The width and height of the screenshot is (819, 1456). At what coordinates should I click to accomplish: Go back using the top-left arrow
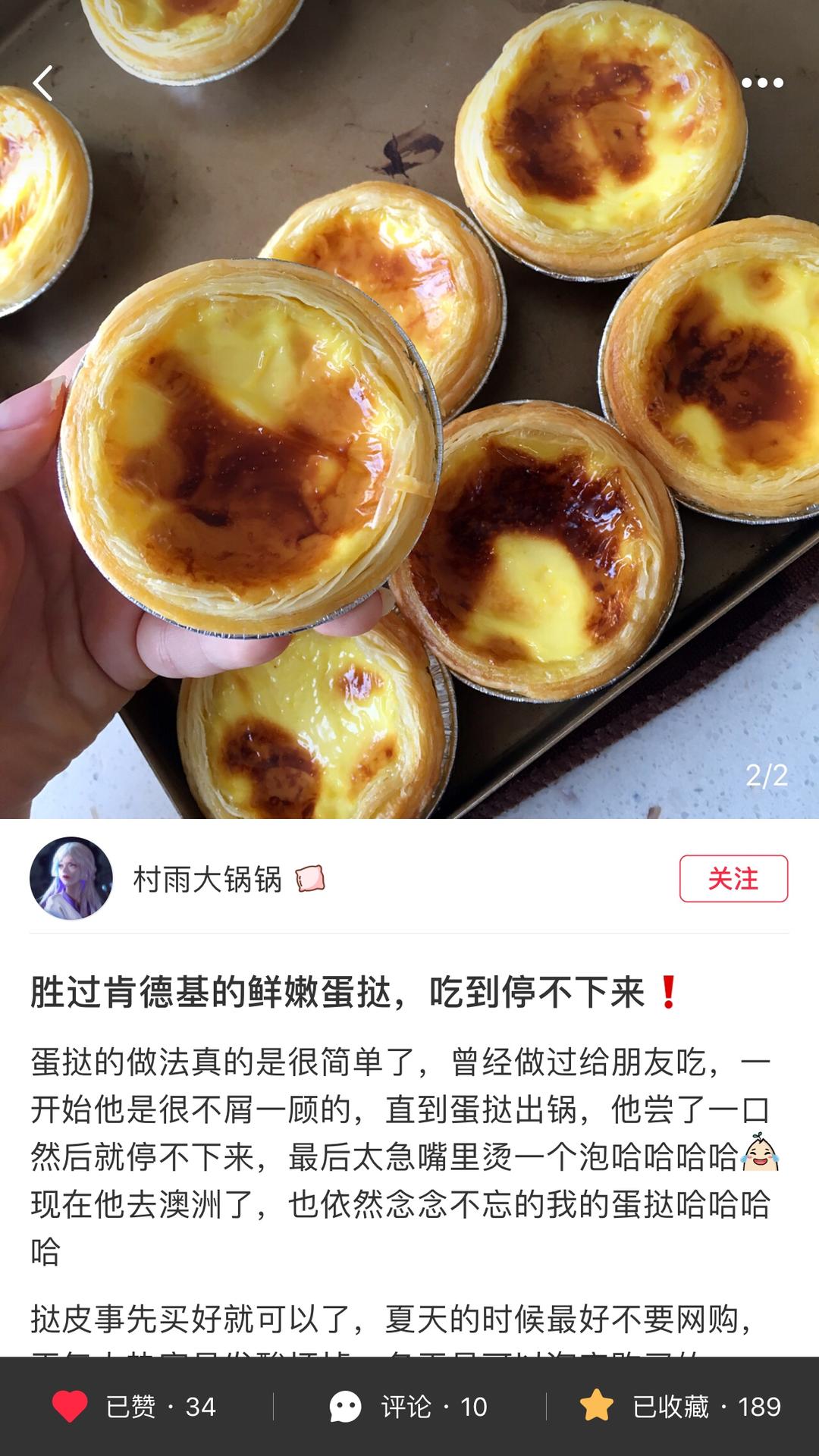[x=43, y=83]
